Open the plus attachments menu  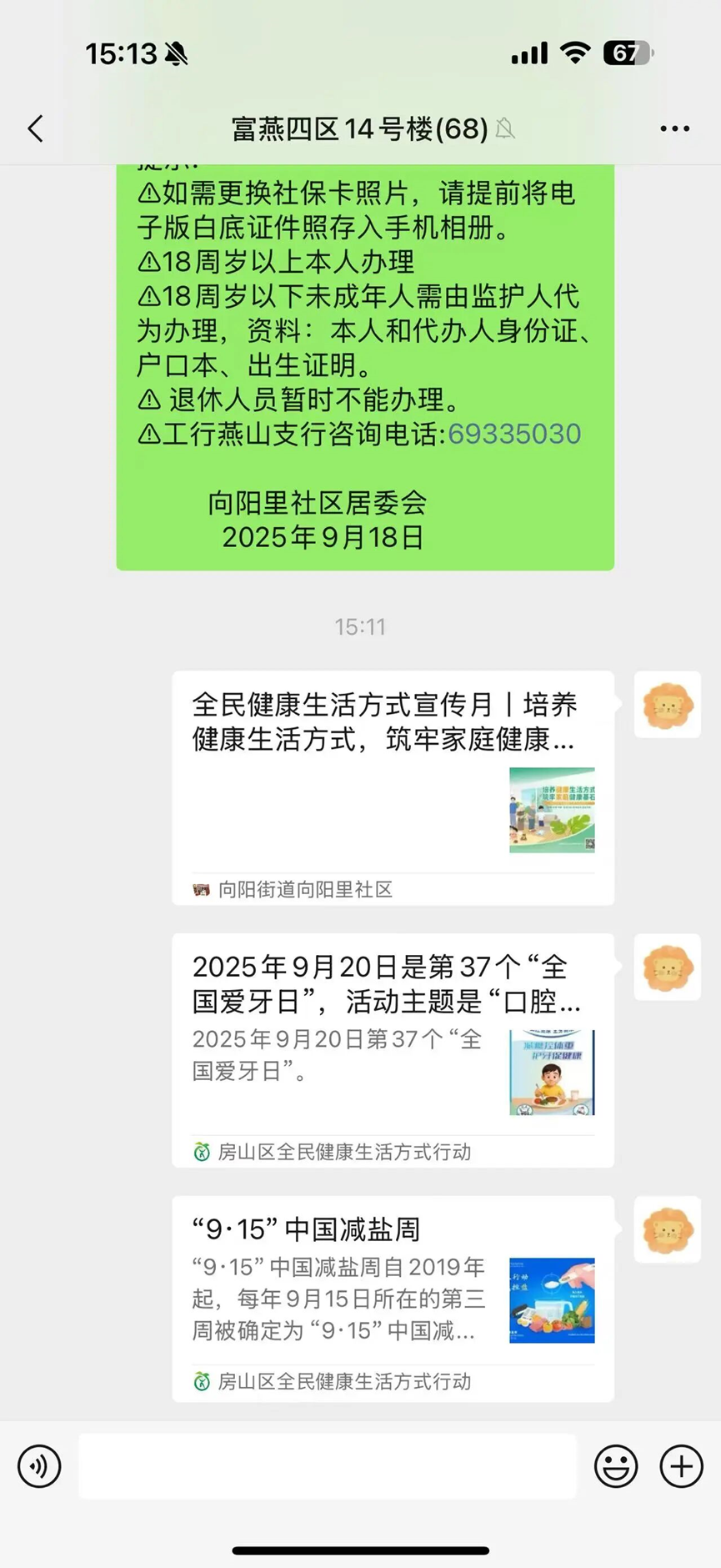point(682,1466)
